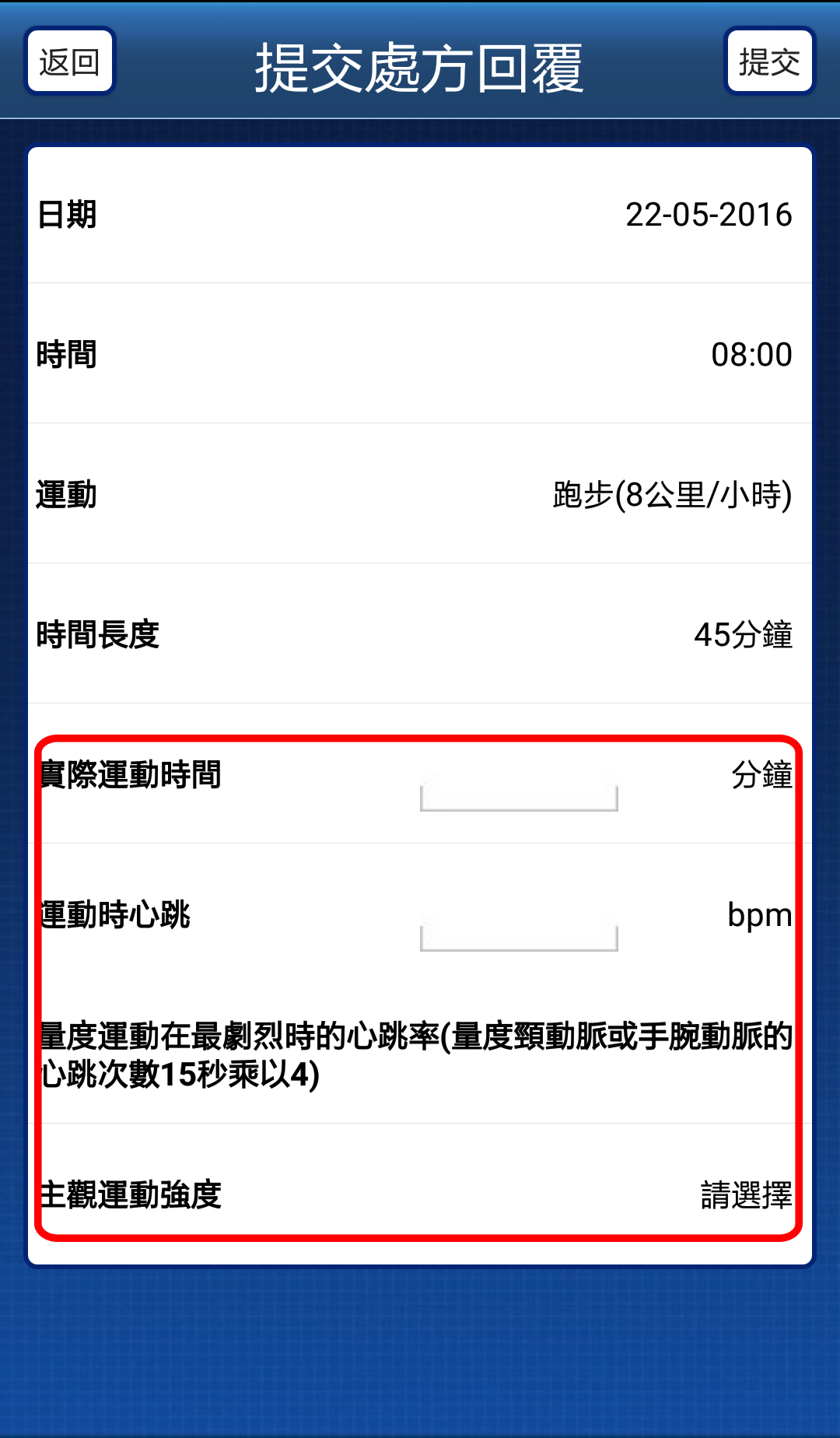Tap the 返回 back button
The width and height of the screenshot is (840, 1438).
pyautogui.click(x=69, y=61)
